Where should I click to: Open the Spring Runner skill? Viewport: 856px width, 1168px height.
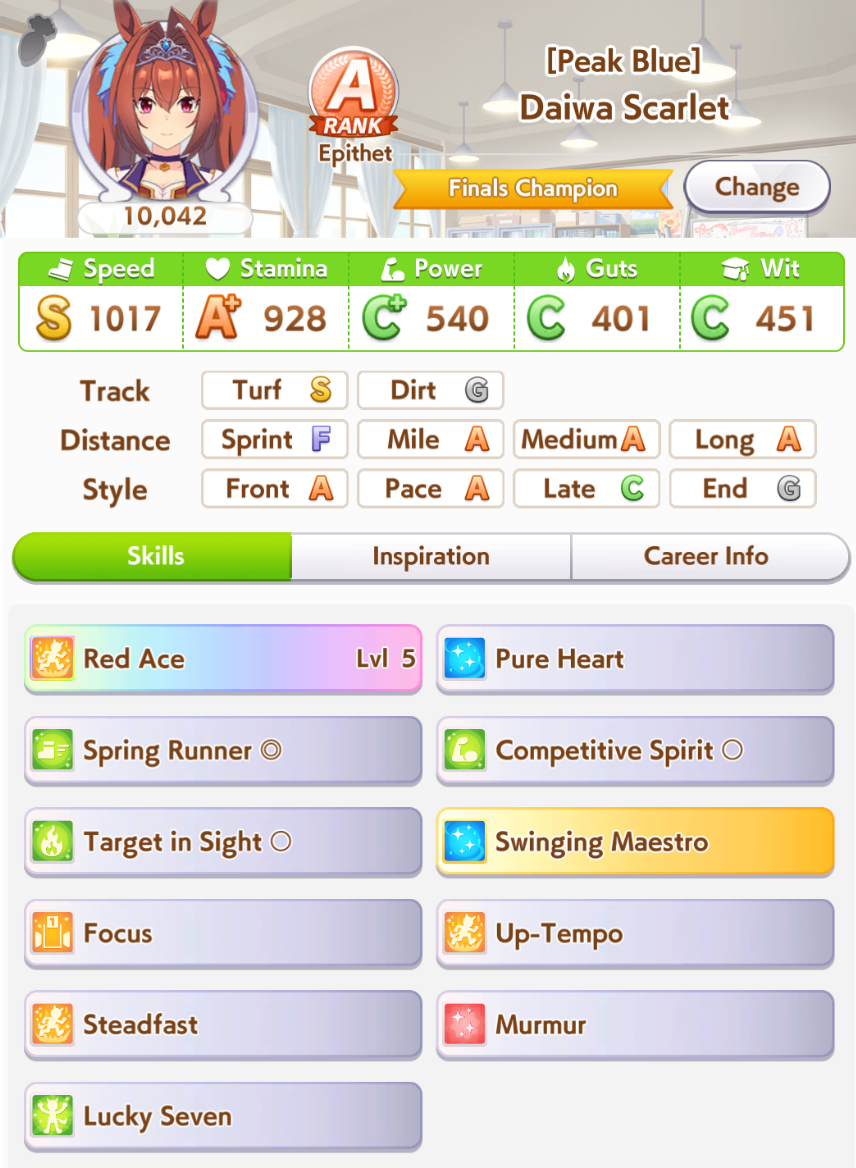click(x=223, y=750)
